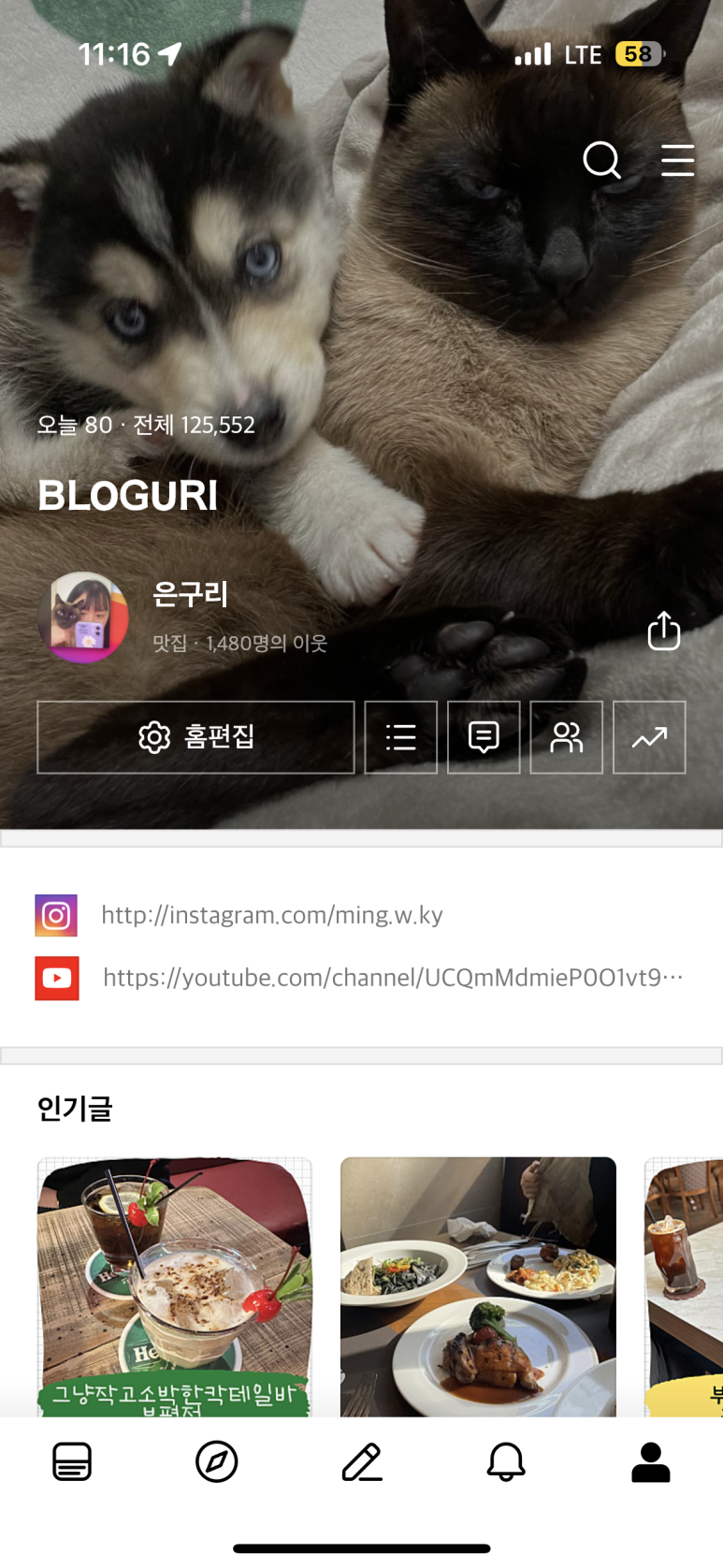723x1568 pixels.
Task: Open the neighbors icon
Action: coord(566,737)
